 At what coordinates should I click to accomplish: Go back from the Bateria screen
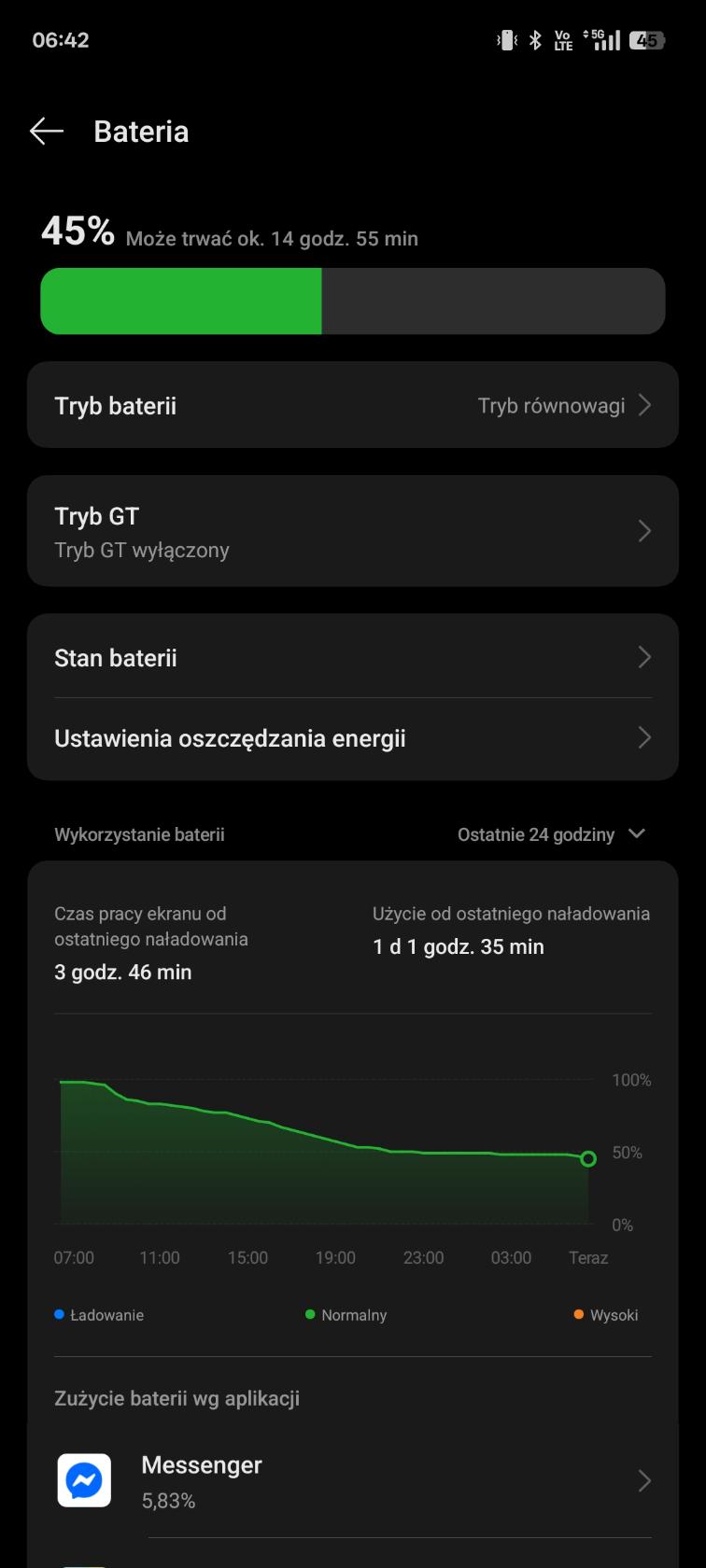47,132
